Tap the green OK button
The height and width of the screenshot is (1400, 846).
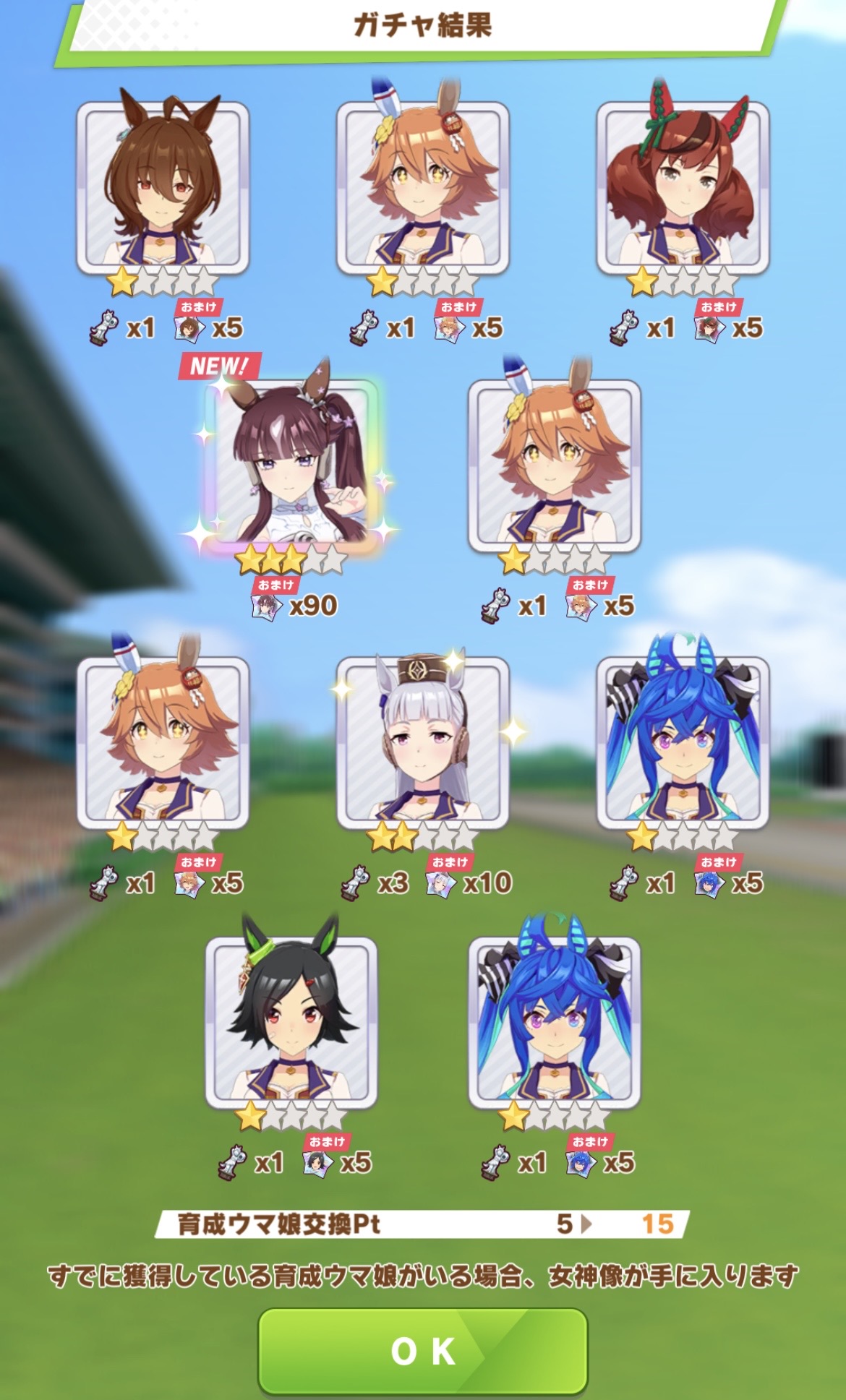pos(422,1350)
